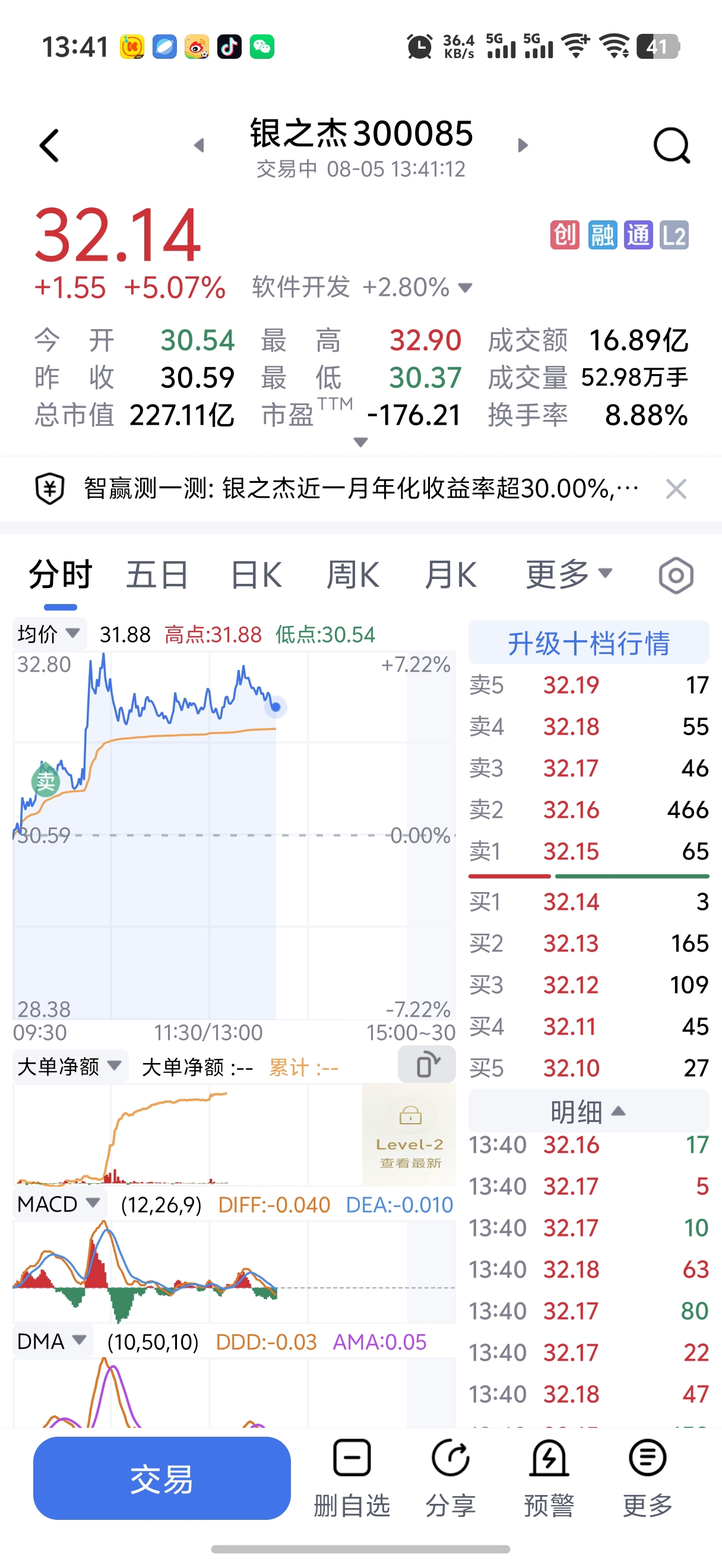Collapse the 明细 trade details section
Screen dimensions: 722x1568
coord(588,1111)
